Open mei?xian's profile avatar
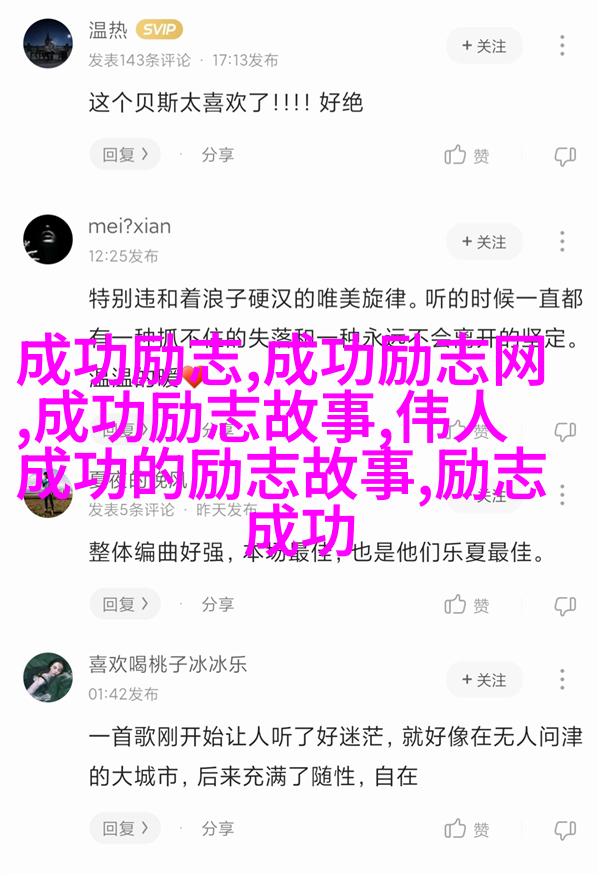This screenshot has width=600, height=876. click(48, 241)
